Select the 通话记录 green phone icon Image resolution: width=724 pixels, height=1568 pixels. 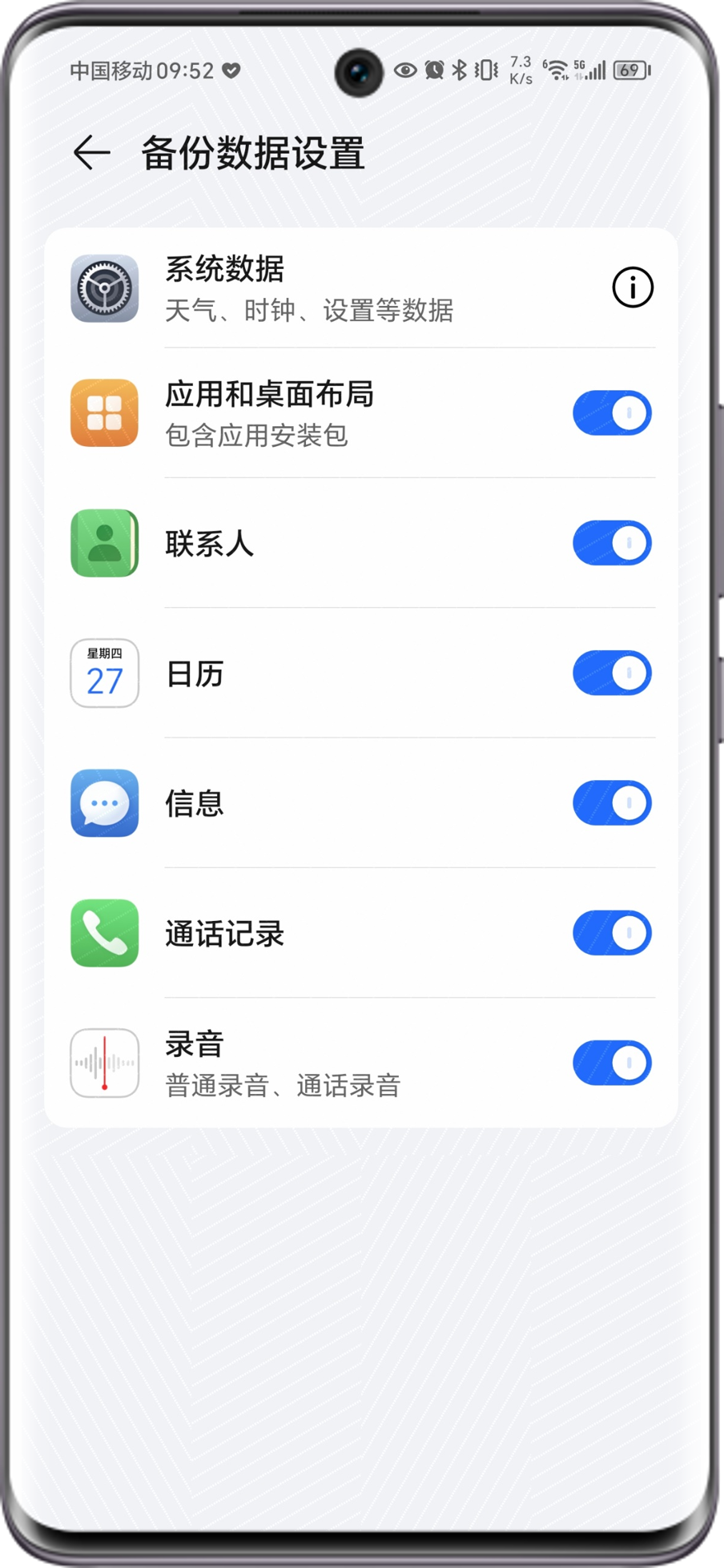pos(103,934)
